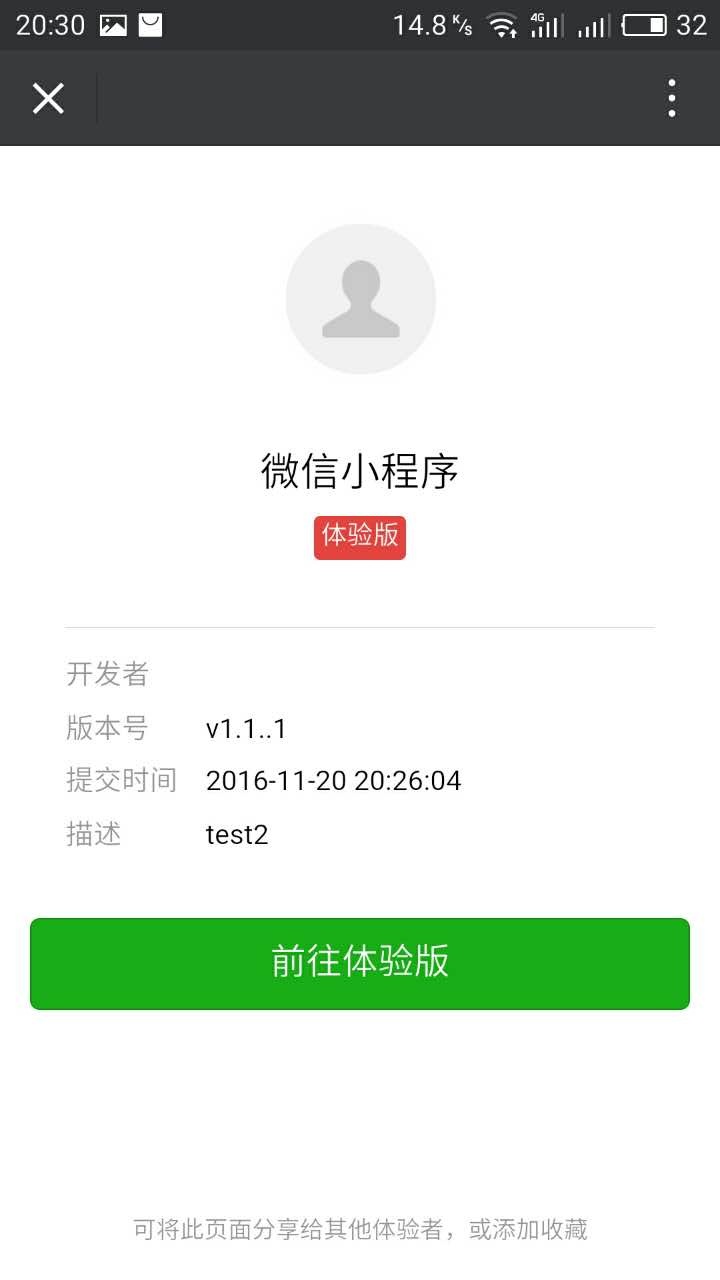Image resolution: width=720 pixels, height=1280 pixels.
Task: Tap the 提交时间 submission time row
Action: (x=120, y=781)
